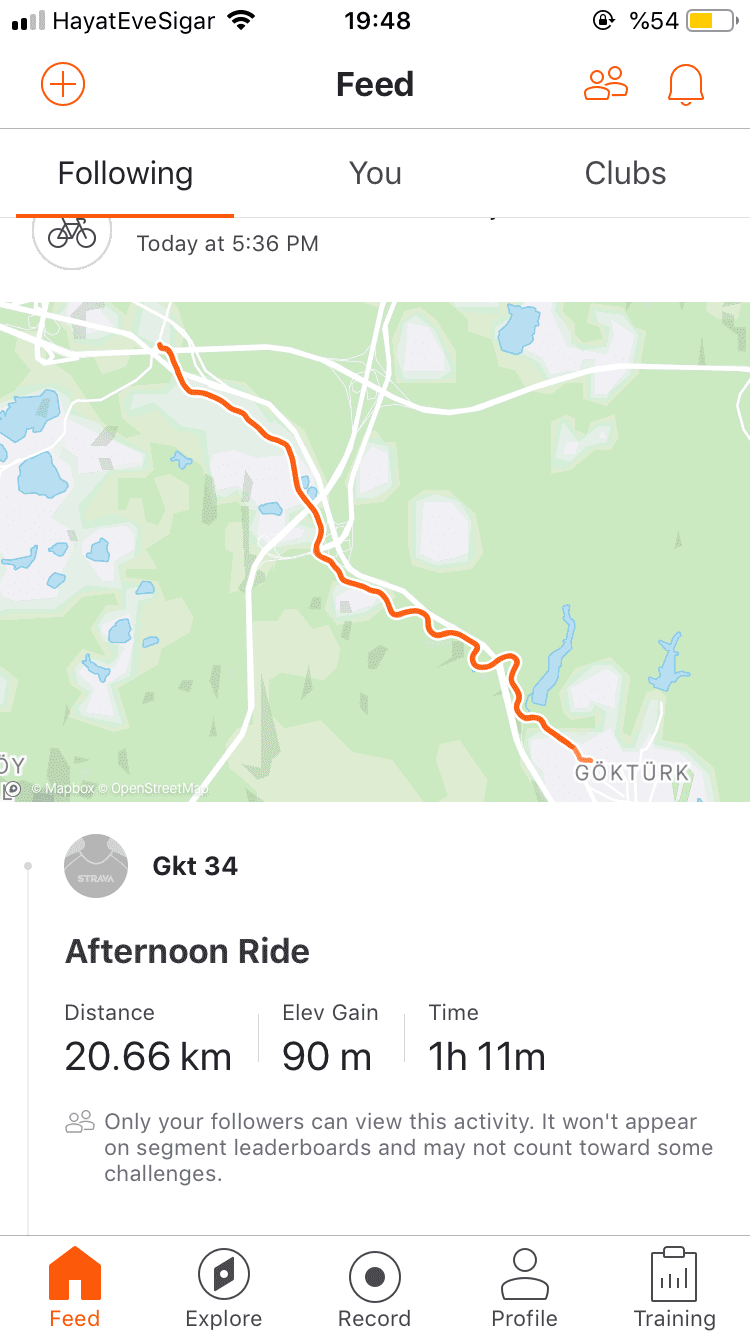Tap the plus icon to add activity
The height and width of the screenshot is (1334, 750).
(x=63, y=84)
